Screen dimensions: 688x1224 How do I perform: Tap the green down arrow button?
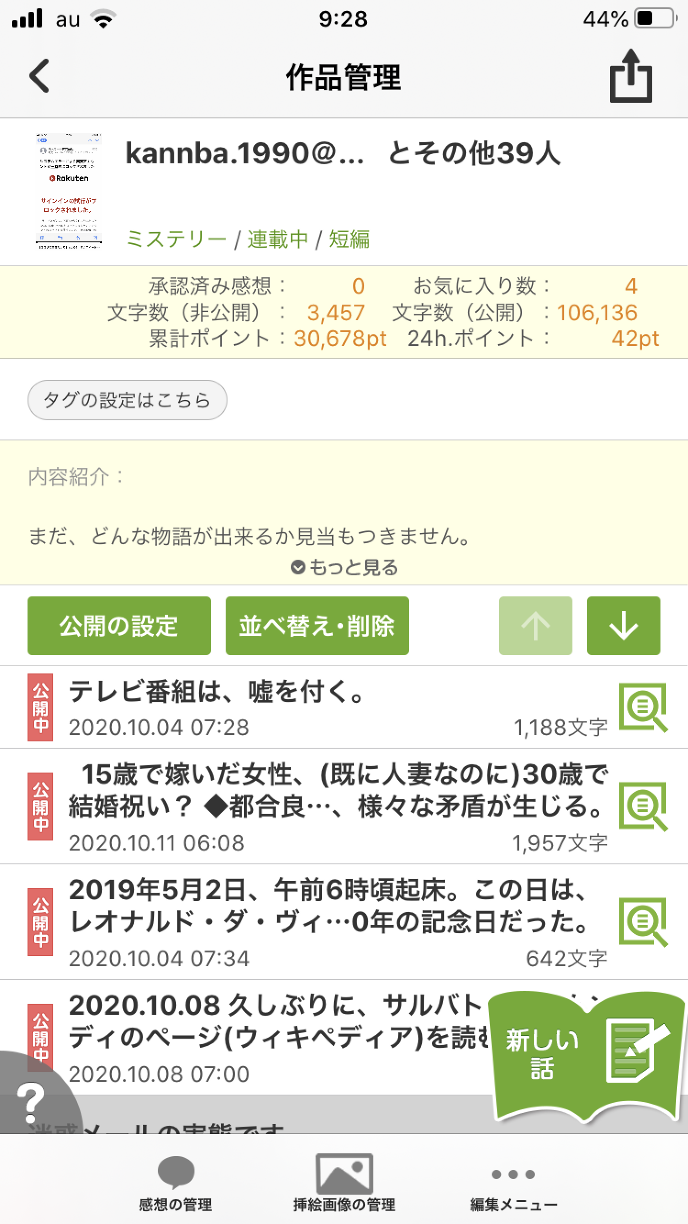click(x=623, y=626)
